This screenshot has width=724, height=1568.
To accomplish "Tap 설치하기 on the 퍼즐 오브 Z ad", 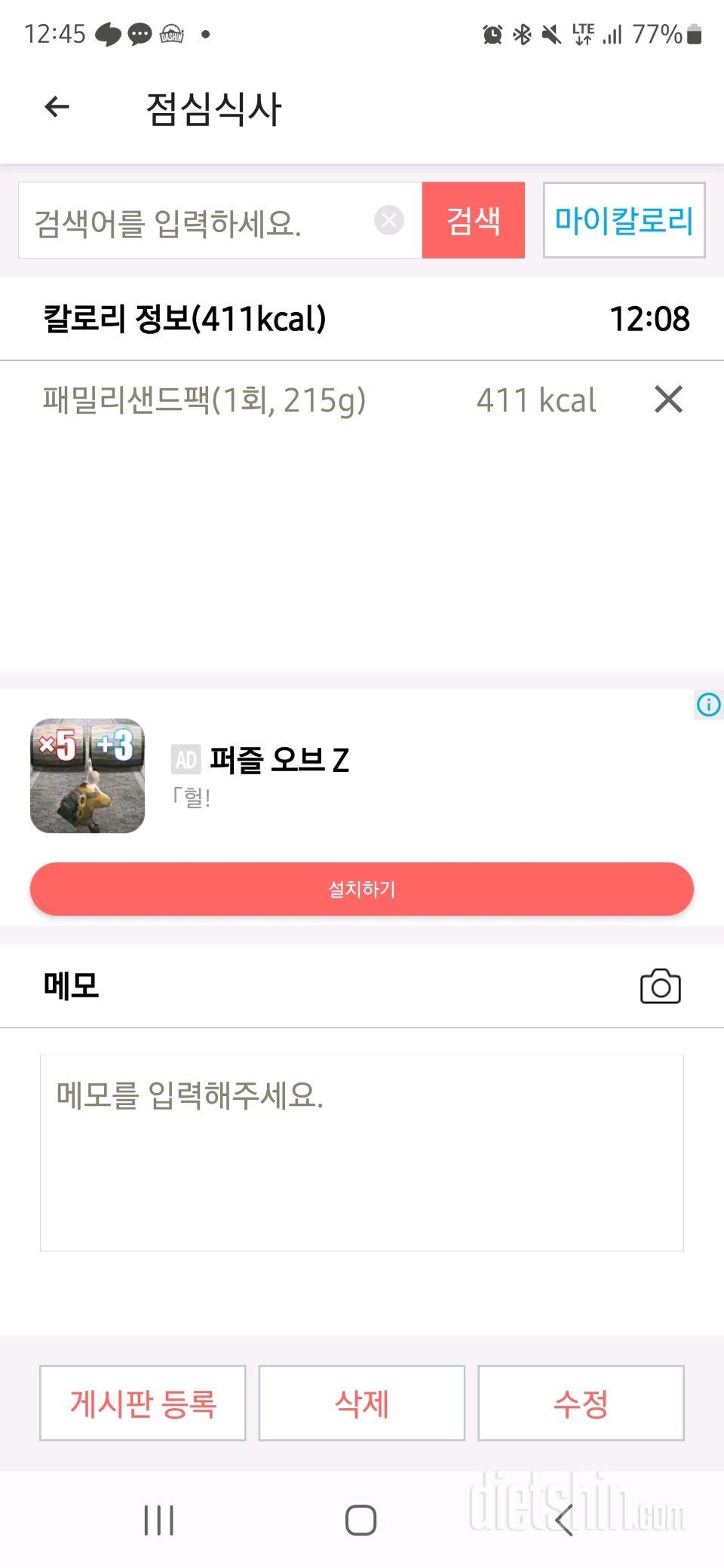I will 362,889.
